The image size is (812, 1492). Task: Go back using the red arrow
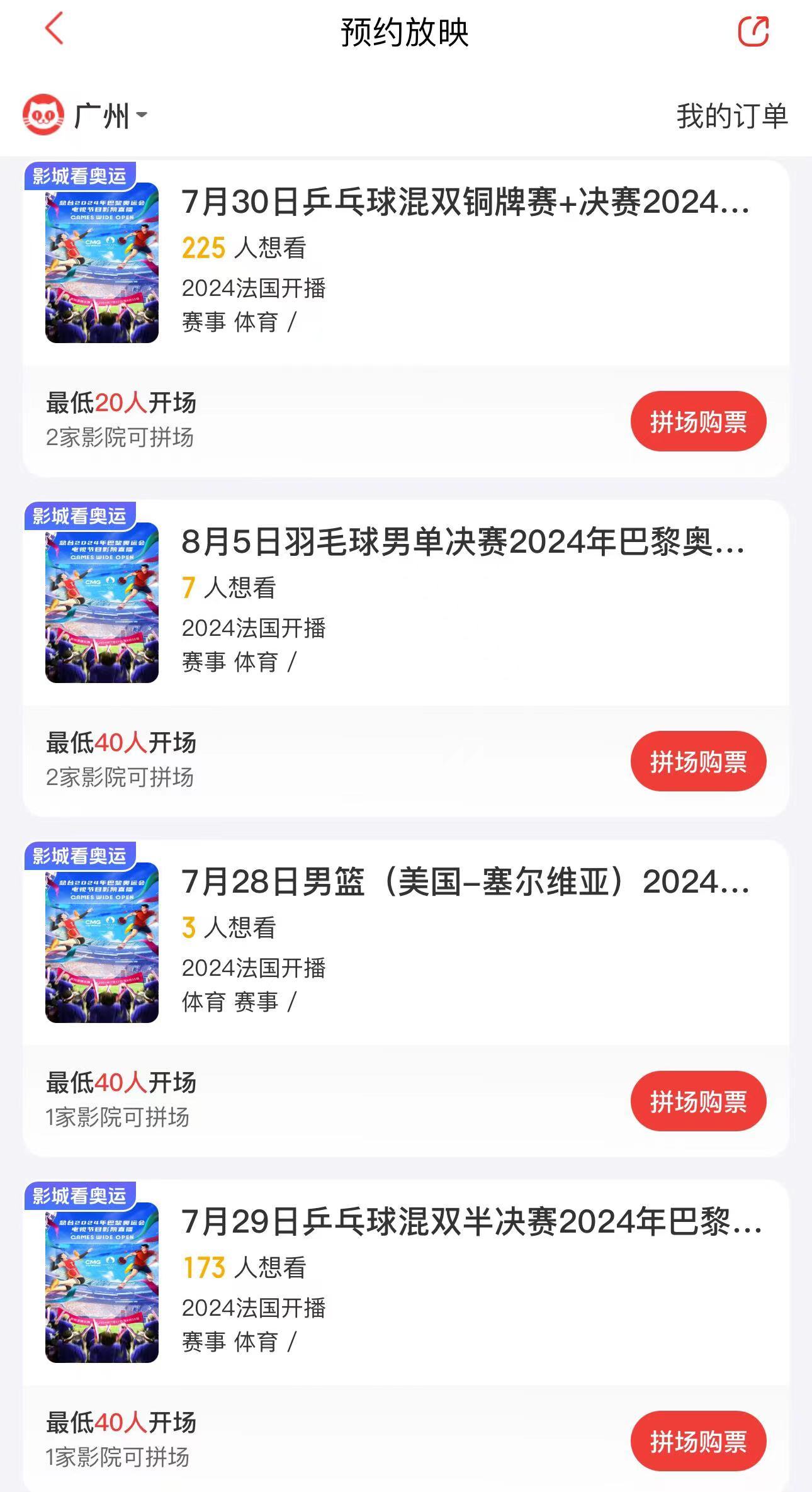[x=54, y=29]
